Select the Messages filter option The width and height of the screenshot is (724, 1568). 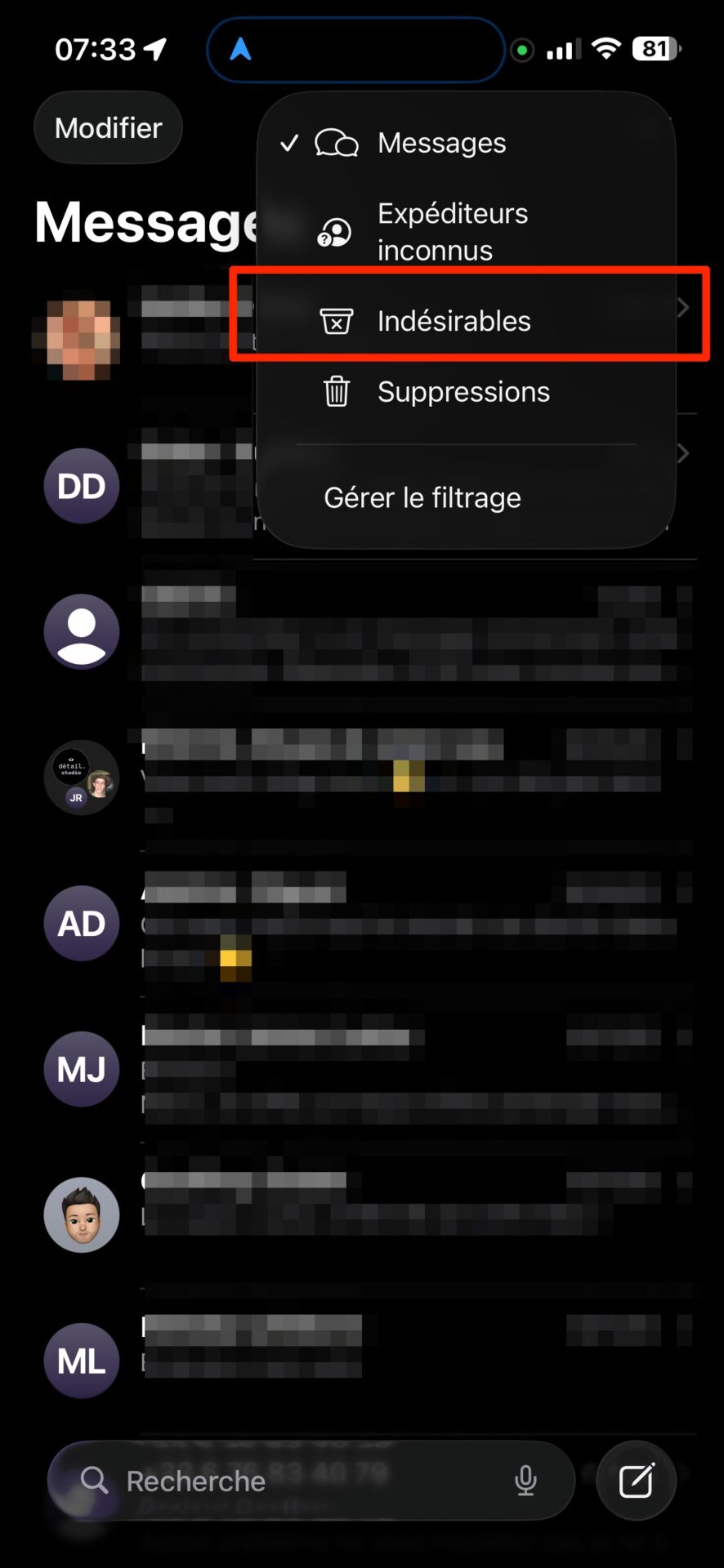click(x=466, y=143)
